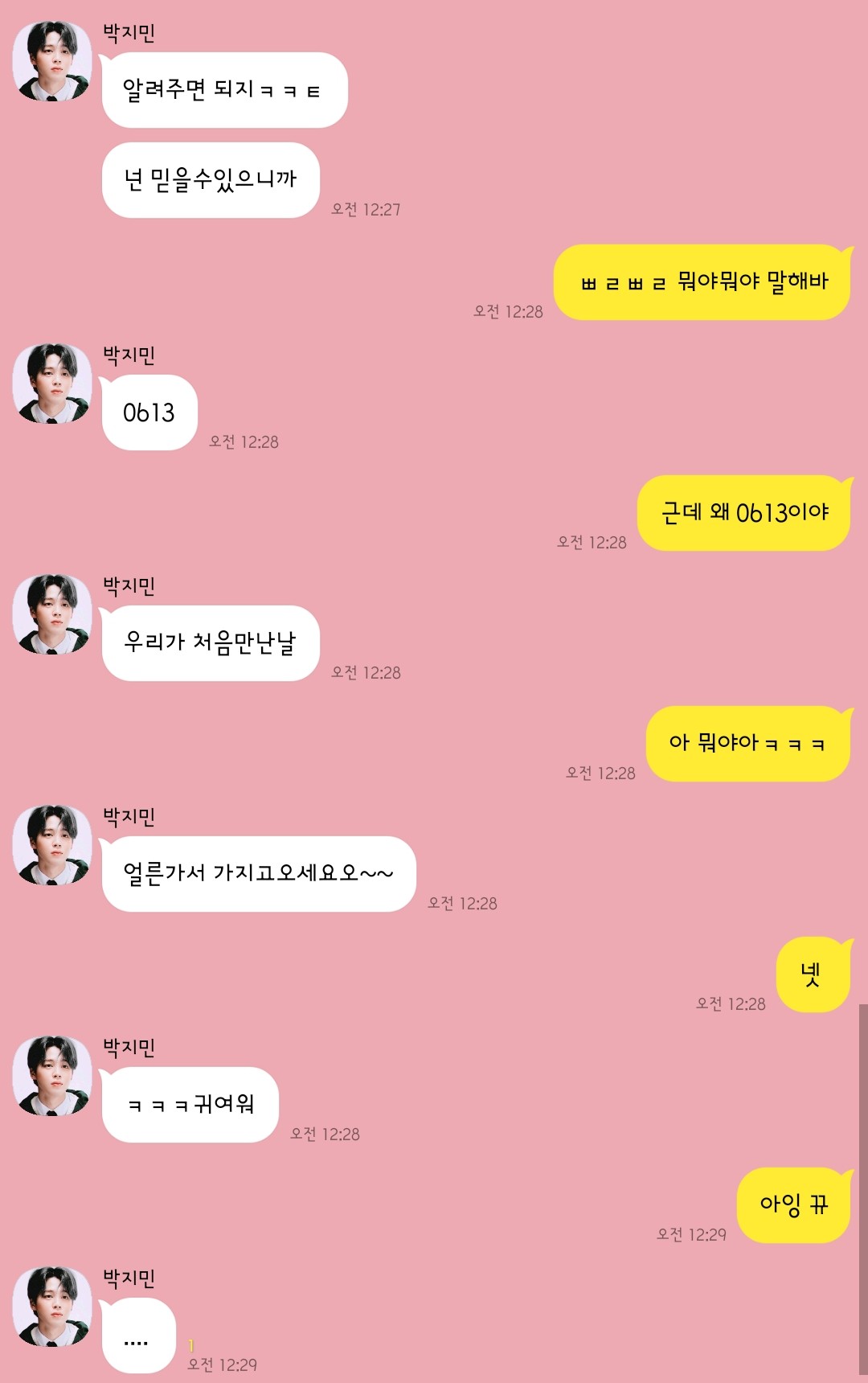Open 박지민's avatar next to the "...." message
The width and height of the screenshot is (868, 1383).
[52, 1307]
